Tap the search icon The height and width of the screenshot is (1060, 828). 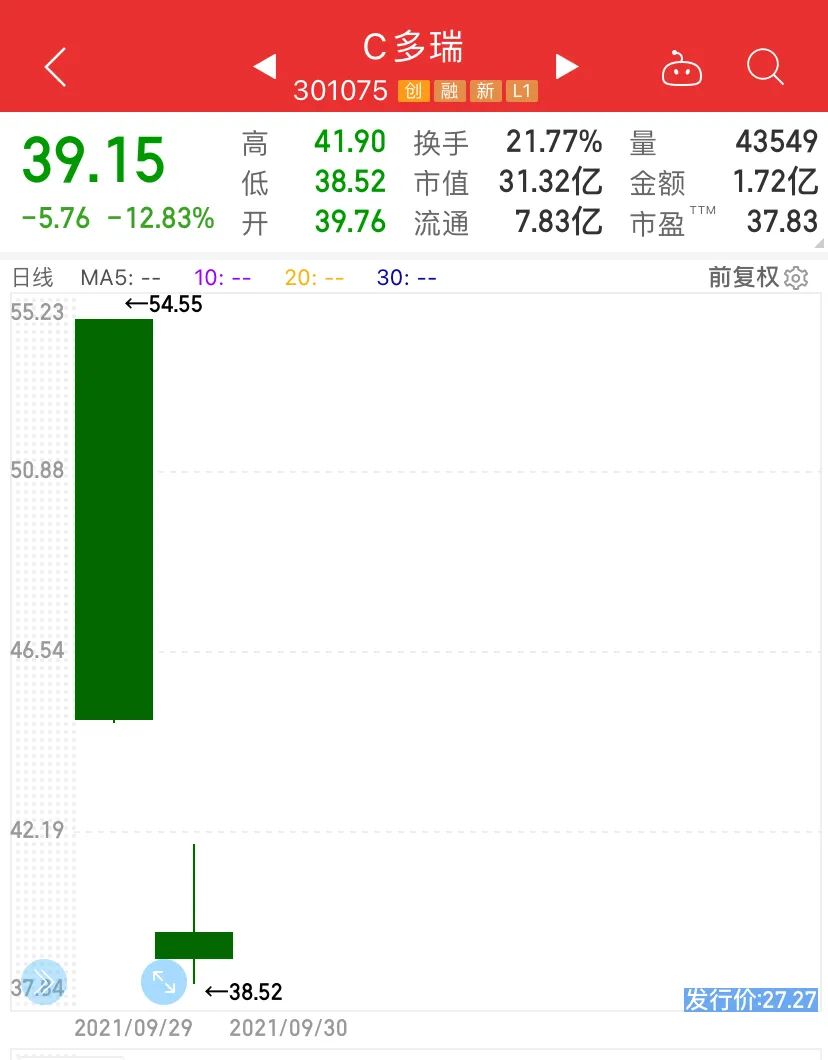(x=764, y=66)
